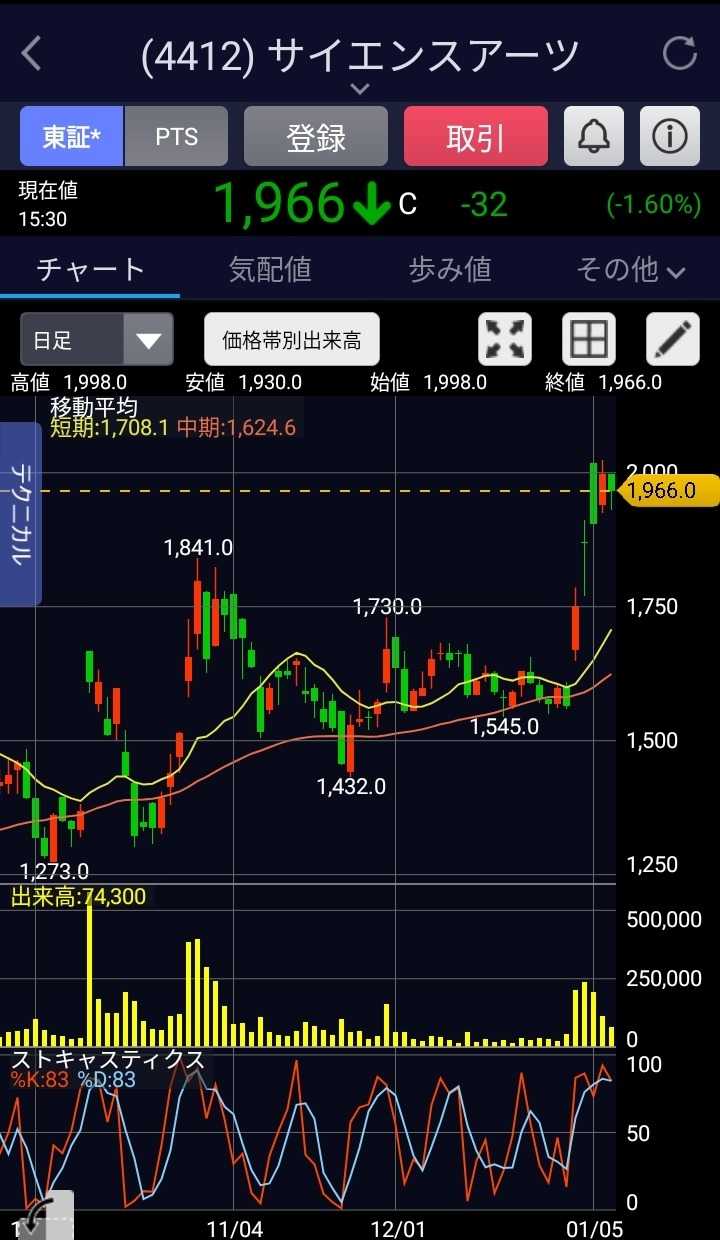Expand the stock name chevron
Screen dimensions: 720x1240
pyautogui.click(x=360, y=89)
